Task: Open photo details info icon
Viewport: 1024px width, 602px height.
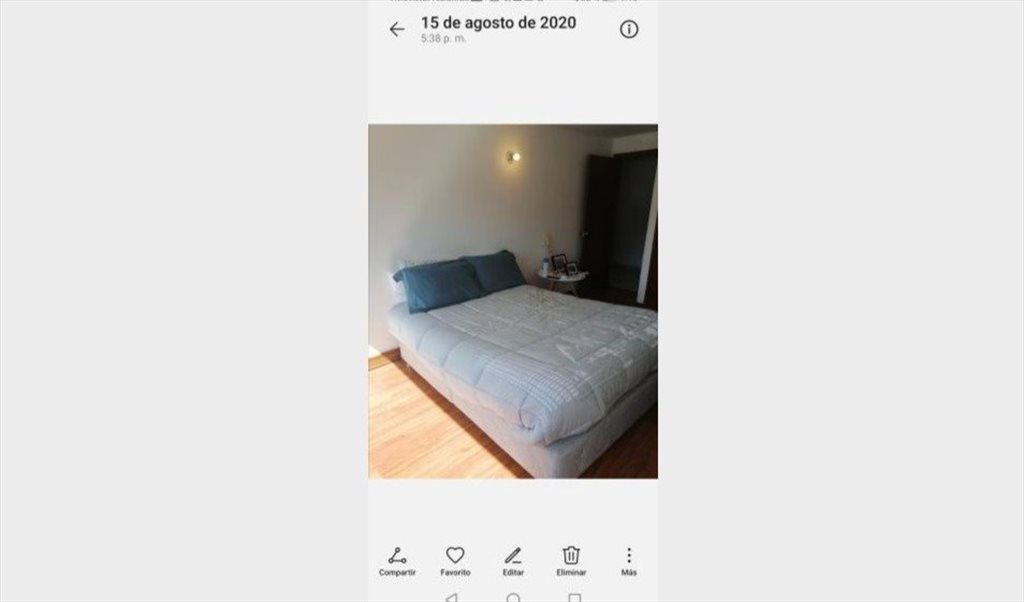Action: click(629, 29)
